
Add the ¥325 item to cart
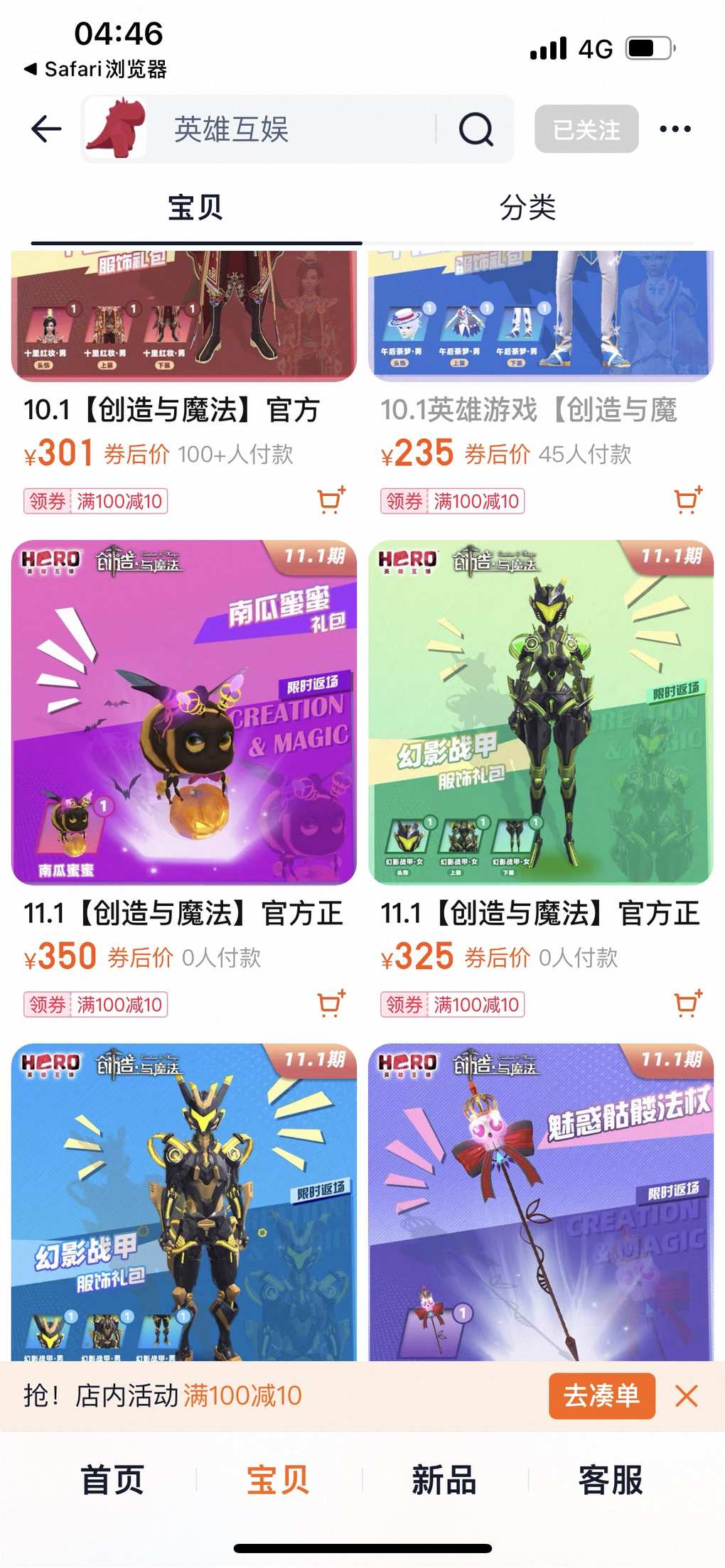point(687,1004)
